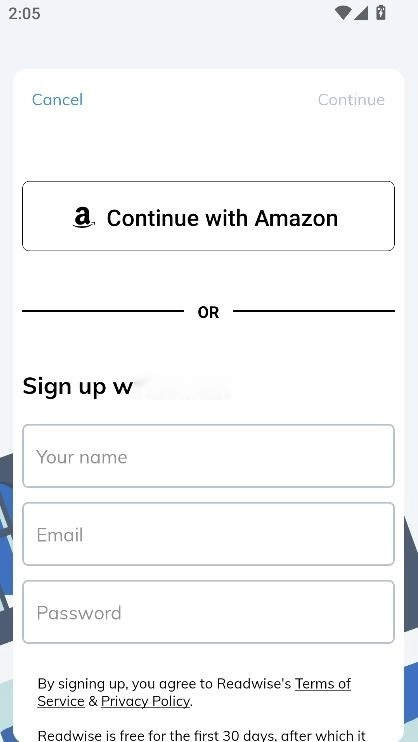Screen dimensions: 418x742
Task: Tap Continue at the top right
Action: point(351,99)
